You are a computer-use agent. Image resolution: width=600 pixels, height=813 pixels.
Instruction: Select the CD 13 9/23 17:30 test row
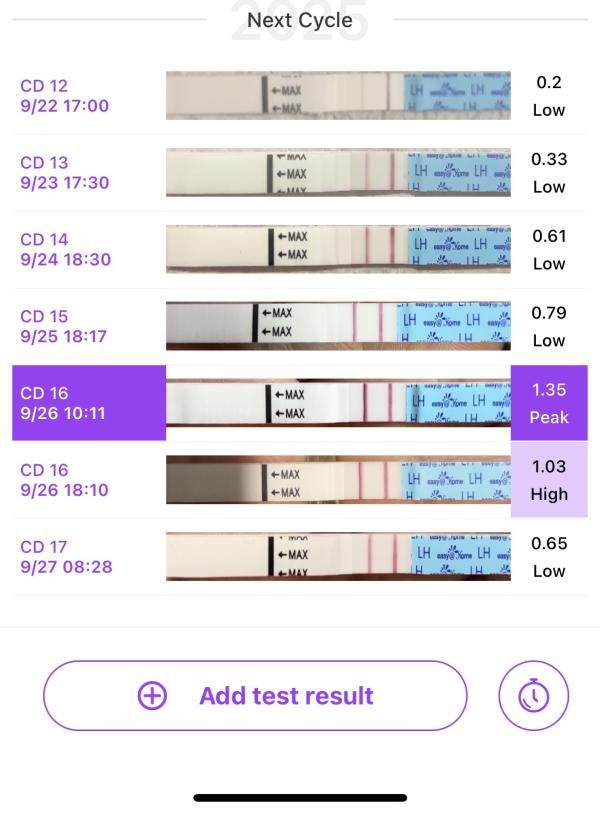click(x=299, y=173)
